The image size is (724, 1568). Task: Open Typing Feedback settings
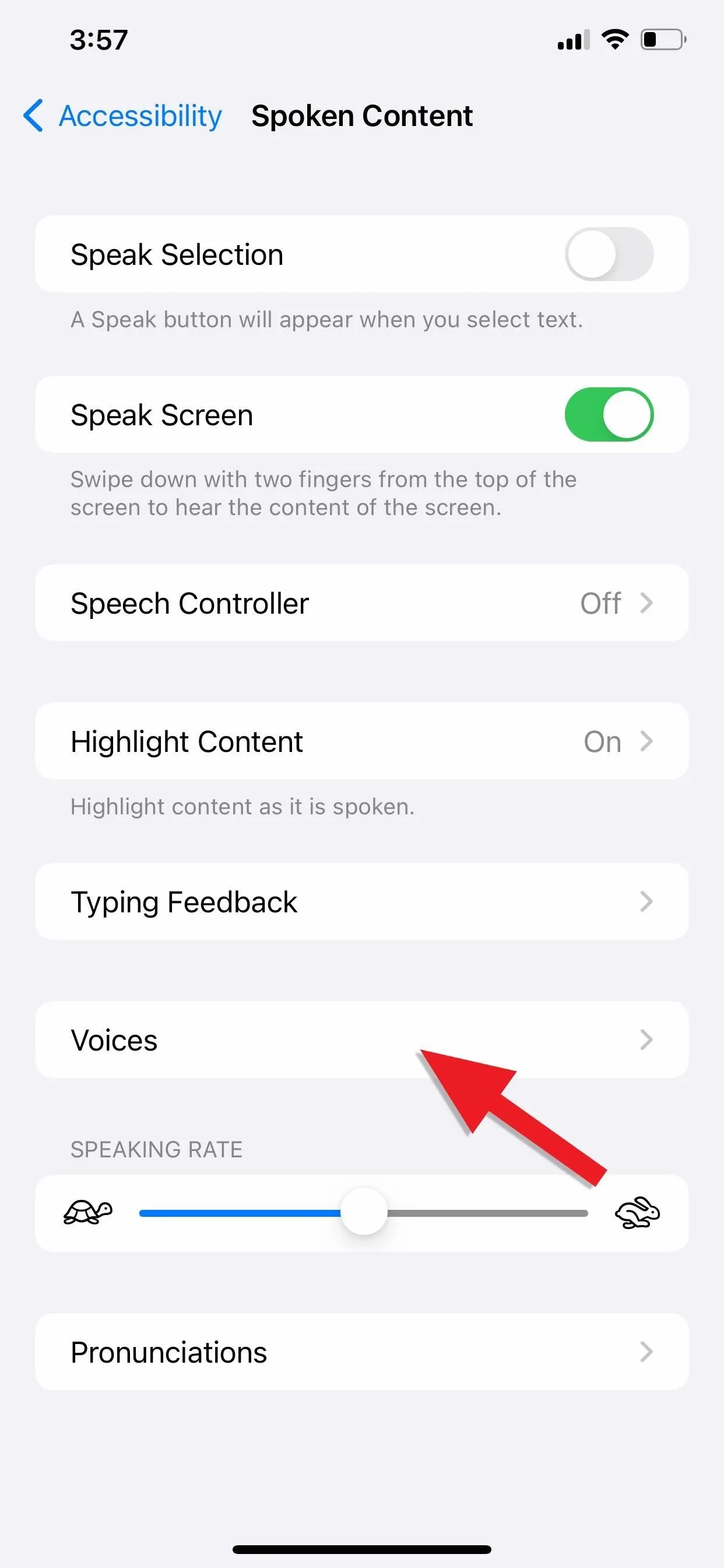coord(362,901)
